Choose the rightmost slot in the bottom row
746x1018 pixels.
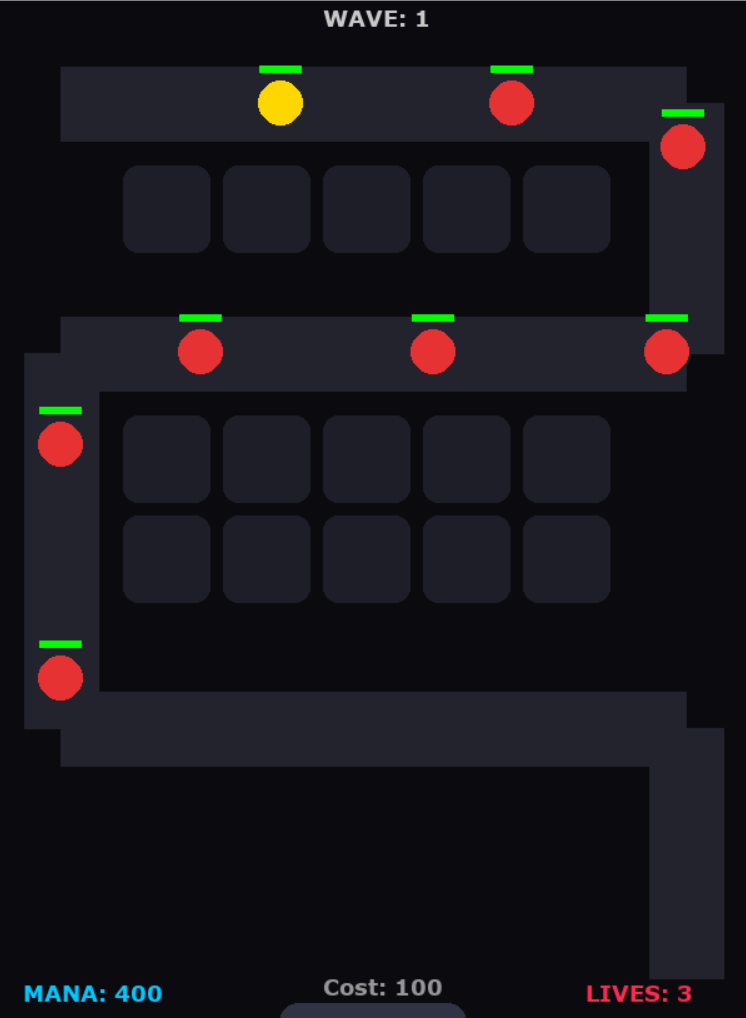click(x=567, y=559)
